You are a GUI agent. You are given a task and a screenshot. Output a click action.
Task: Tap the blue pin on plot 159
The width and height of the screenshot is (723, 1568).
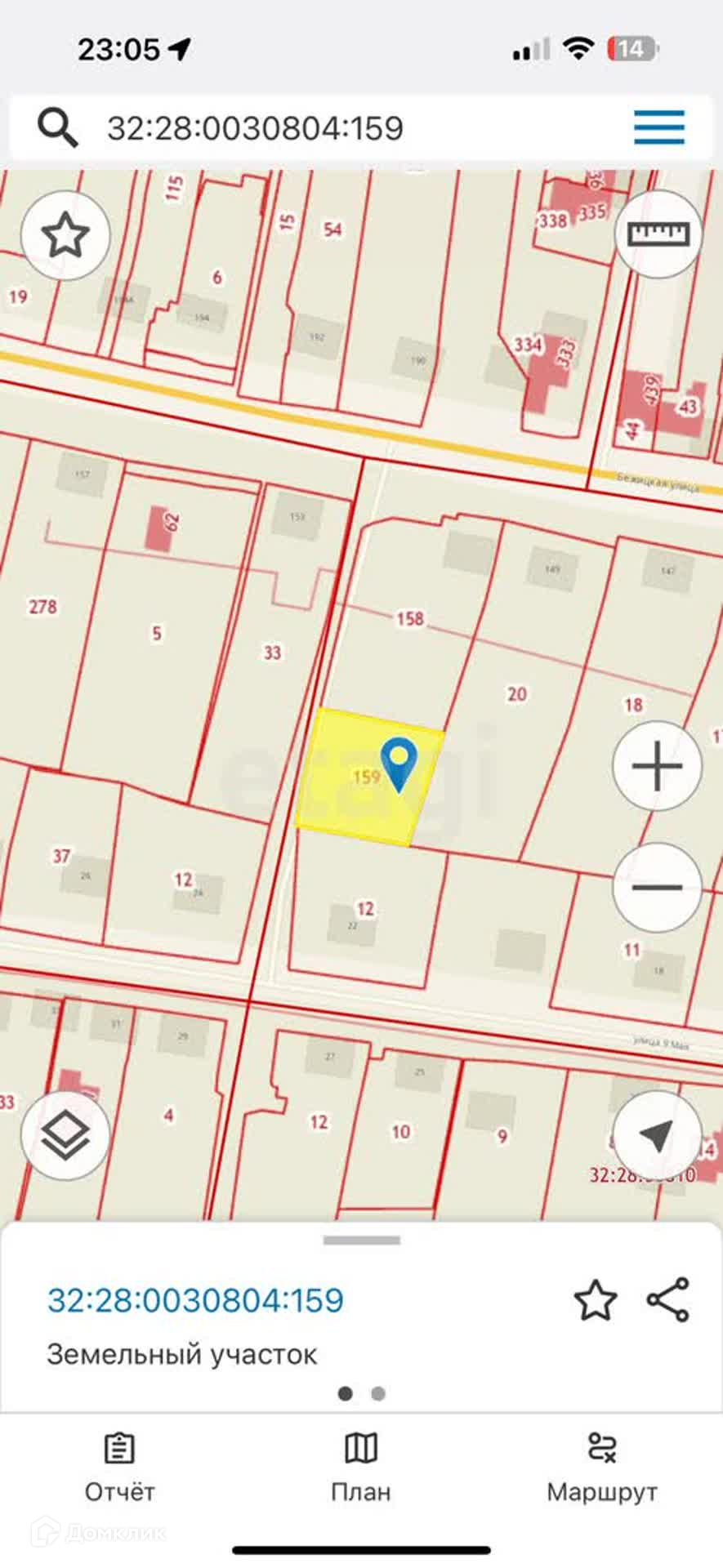pos(399,762)
